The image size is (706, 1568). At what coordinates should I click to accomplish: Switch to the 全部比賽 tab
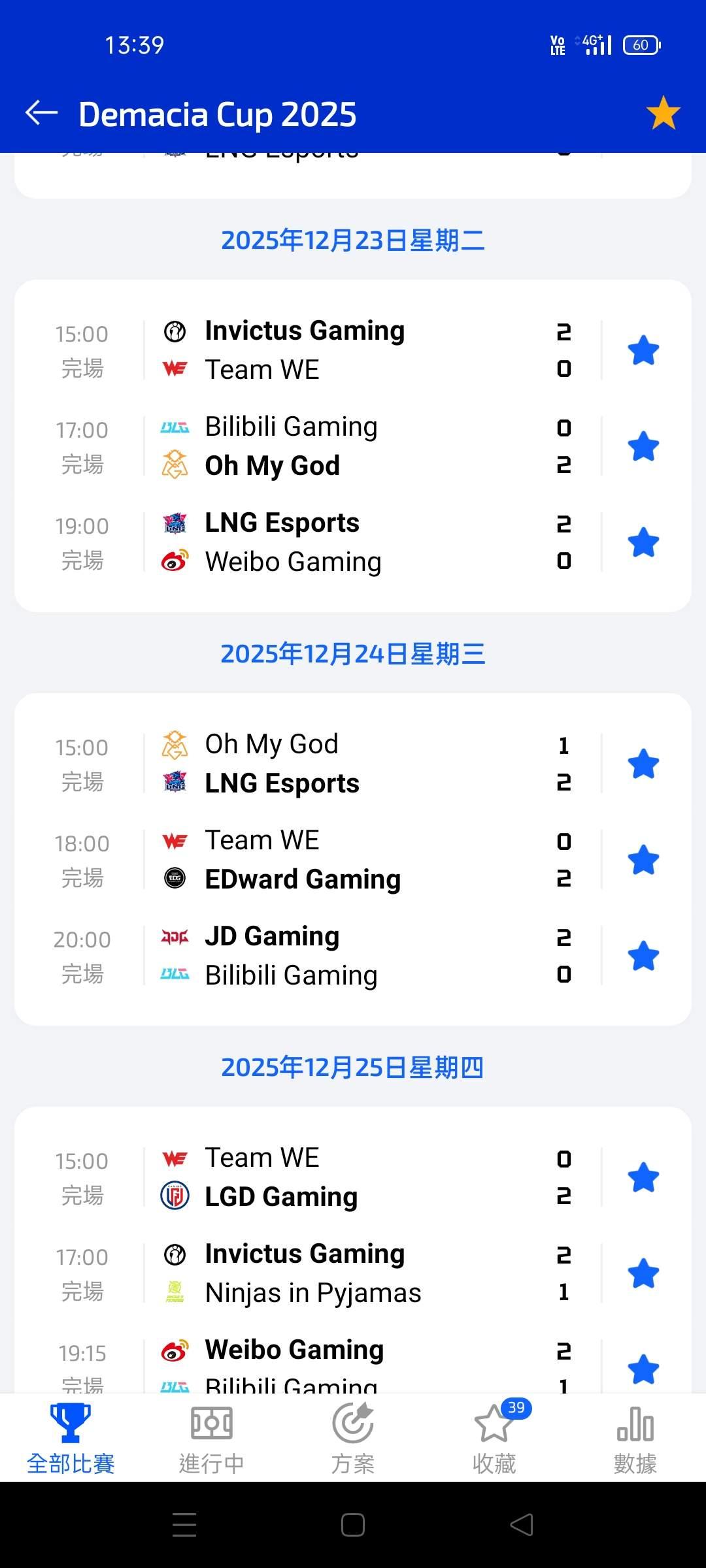(71, 1437)
